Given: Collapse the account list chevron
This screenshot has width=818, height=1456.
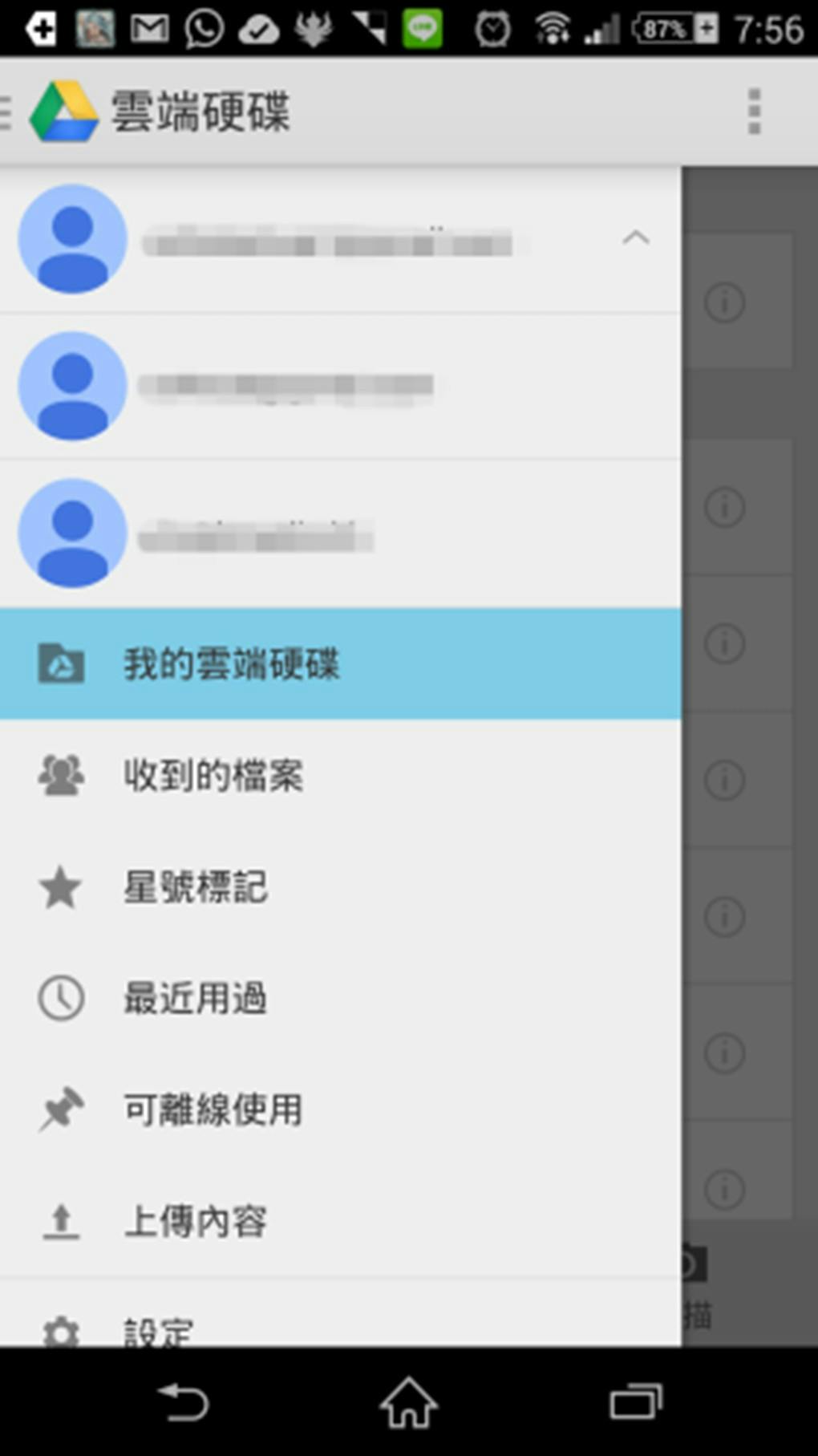Looking at the screenshot, I should coord(635,238).
